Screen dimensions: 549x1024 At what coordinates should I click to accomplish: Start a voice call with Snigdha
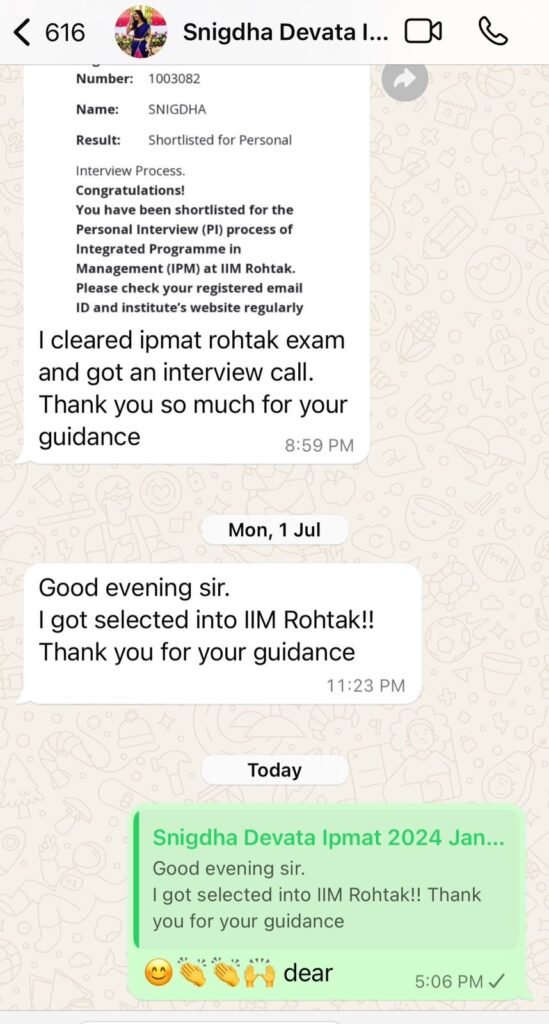click(x=493, y=31)
